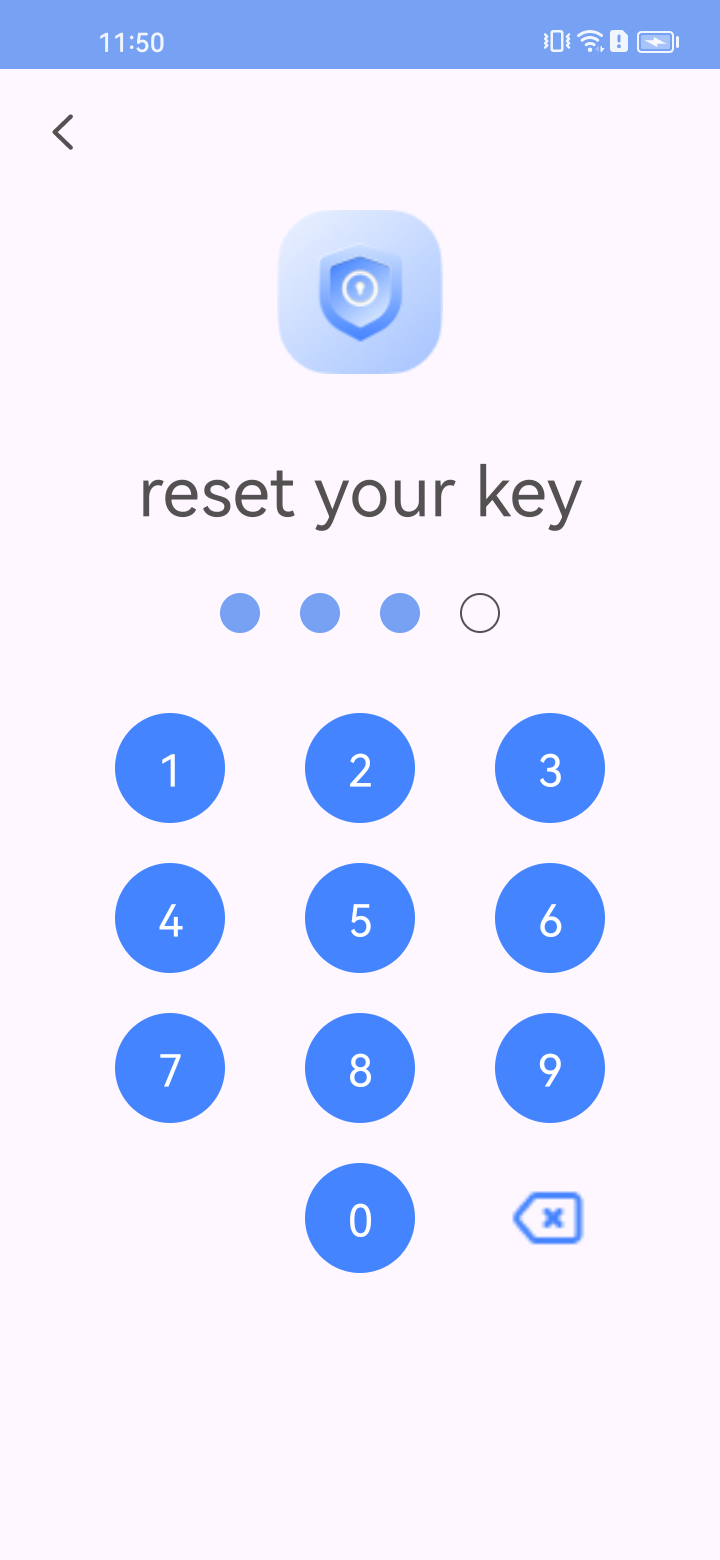Delete last digit with backspace icon

[548, 1218]
